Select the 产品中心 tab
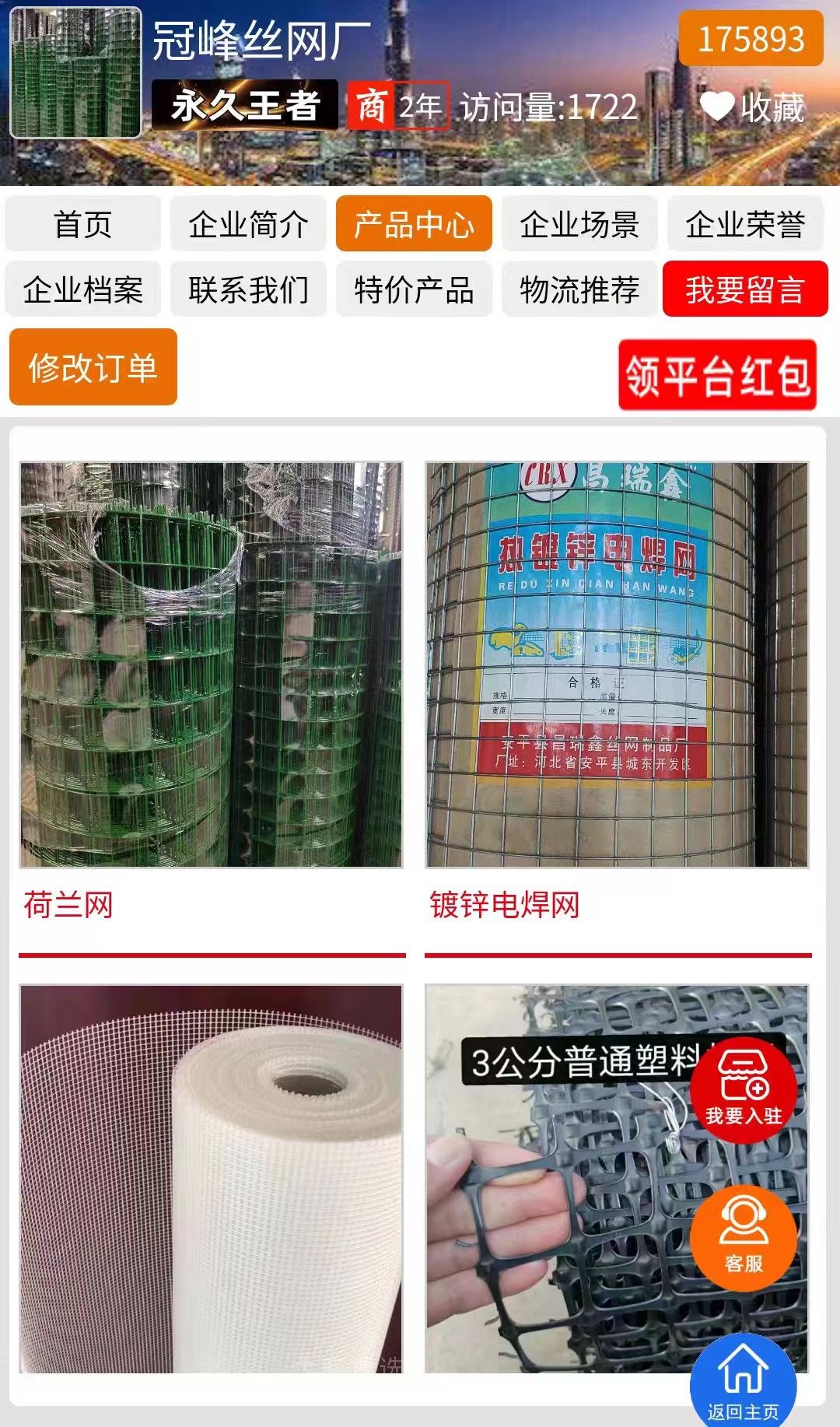This screenshot has height=1427, width=840. 414,225
